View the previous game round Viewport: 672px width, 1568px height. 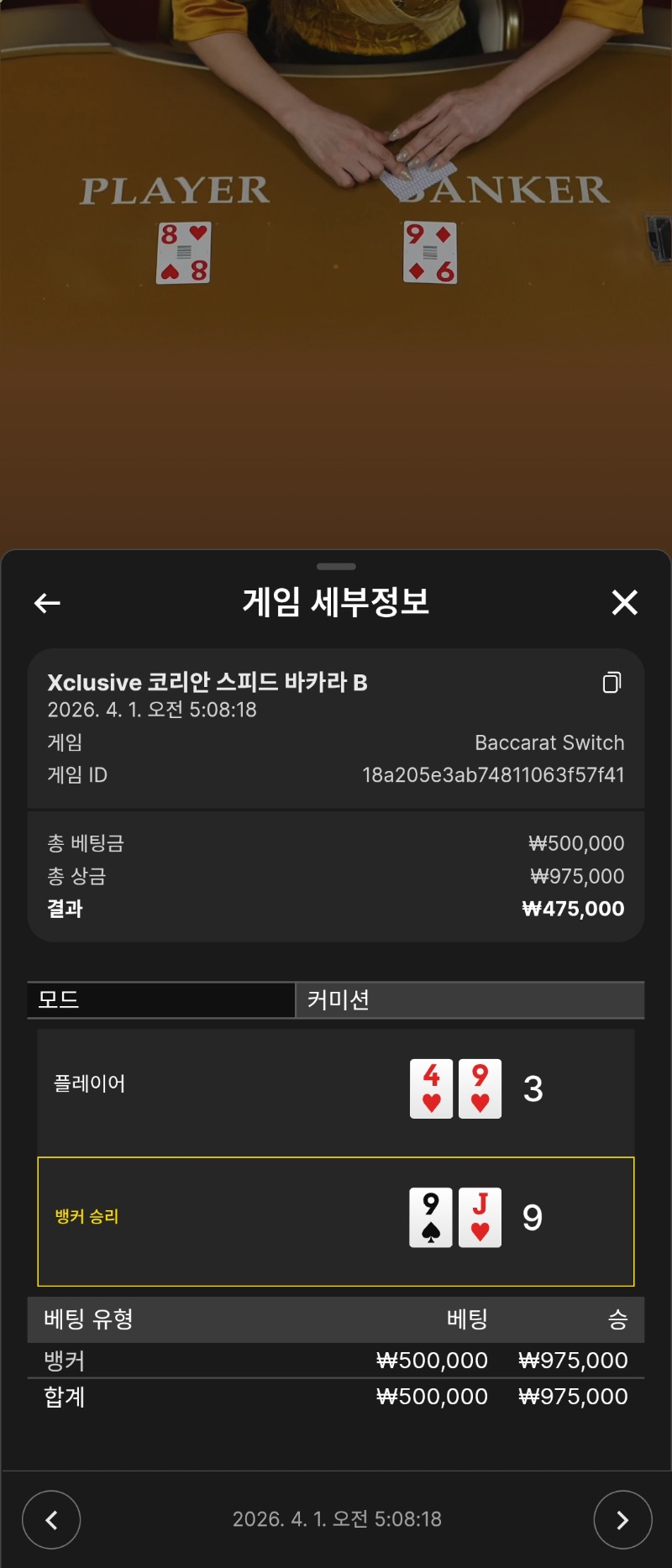(x=51, y=1519)
